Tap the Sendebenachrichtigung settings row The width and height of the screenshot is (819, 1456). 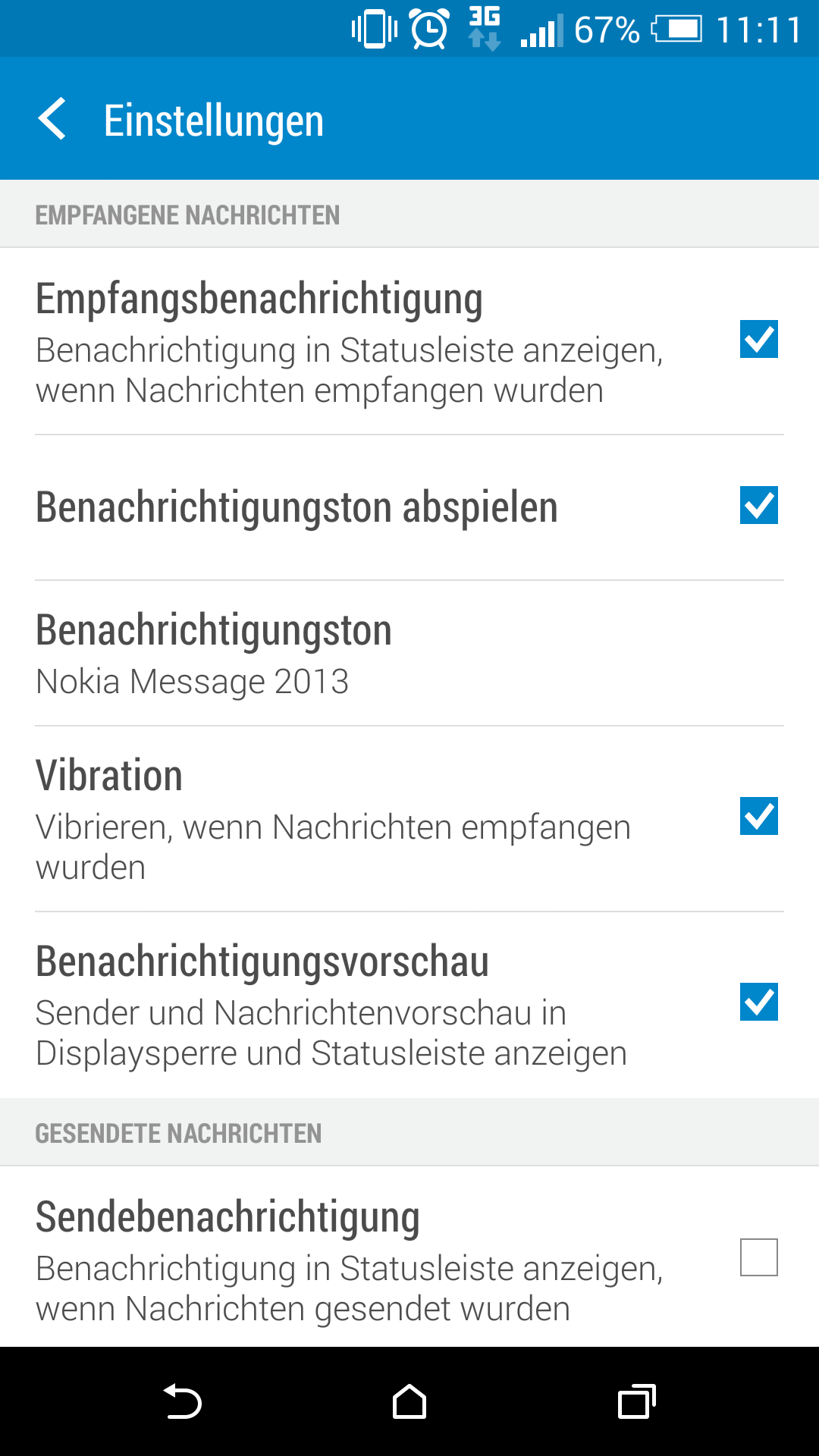pyautogui.click(x=303, y=1259)
